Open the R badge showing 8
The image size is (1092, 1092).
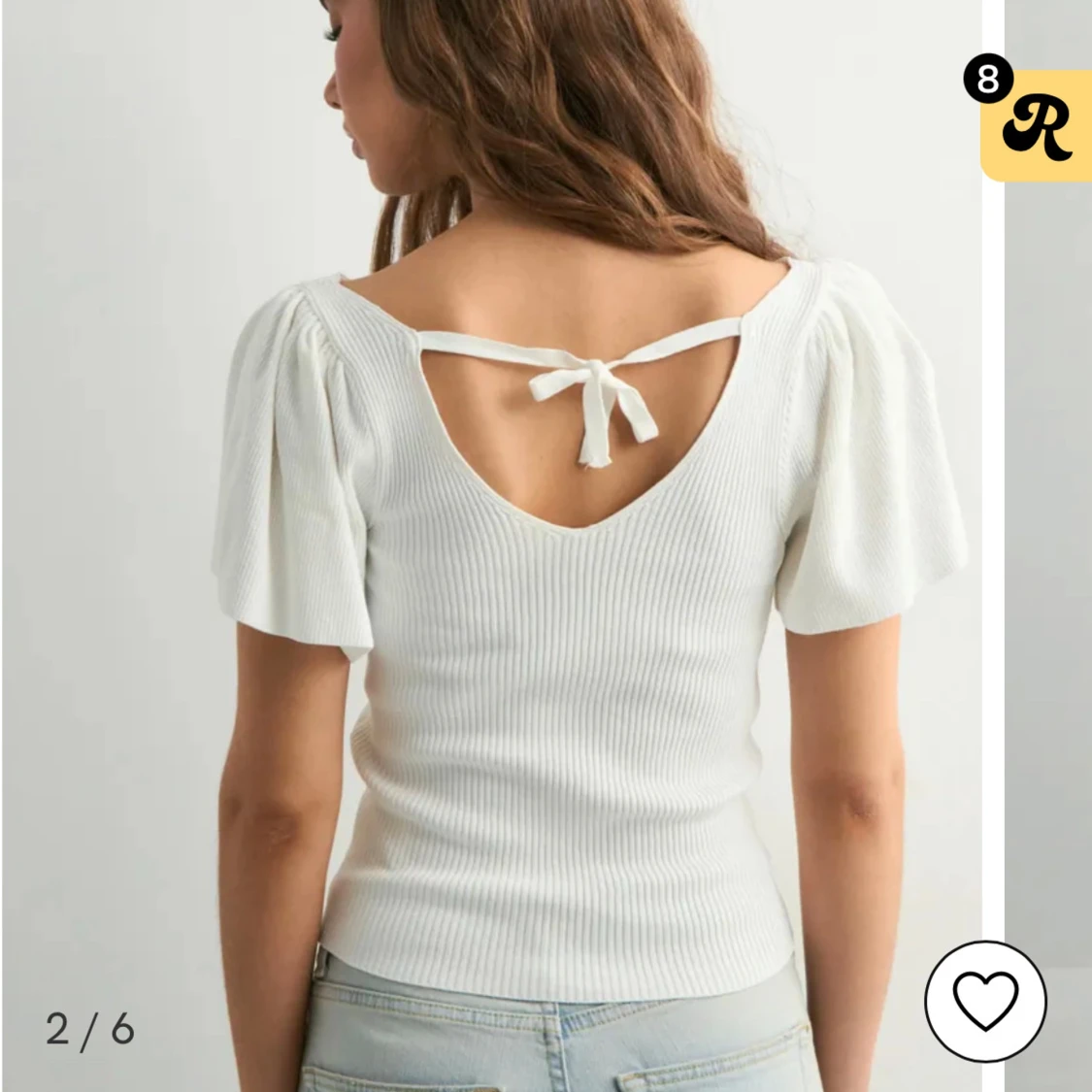1035,124
